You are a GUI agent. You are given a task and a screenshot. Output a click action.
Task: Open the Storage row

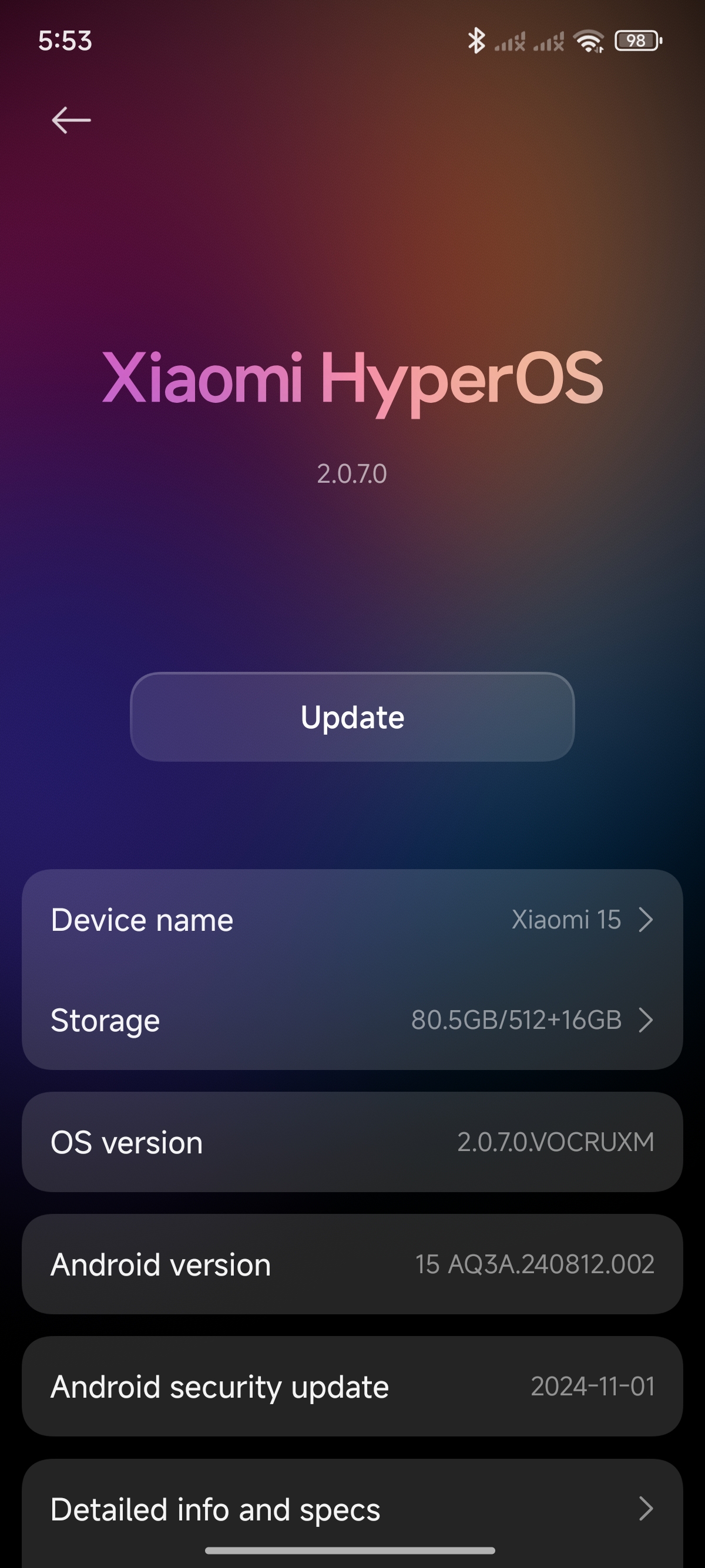click(x=352, y=1019)
